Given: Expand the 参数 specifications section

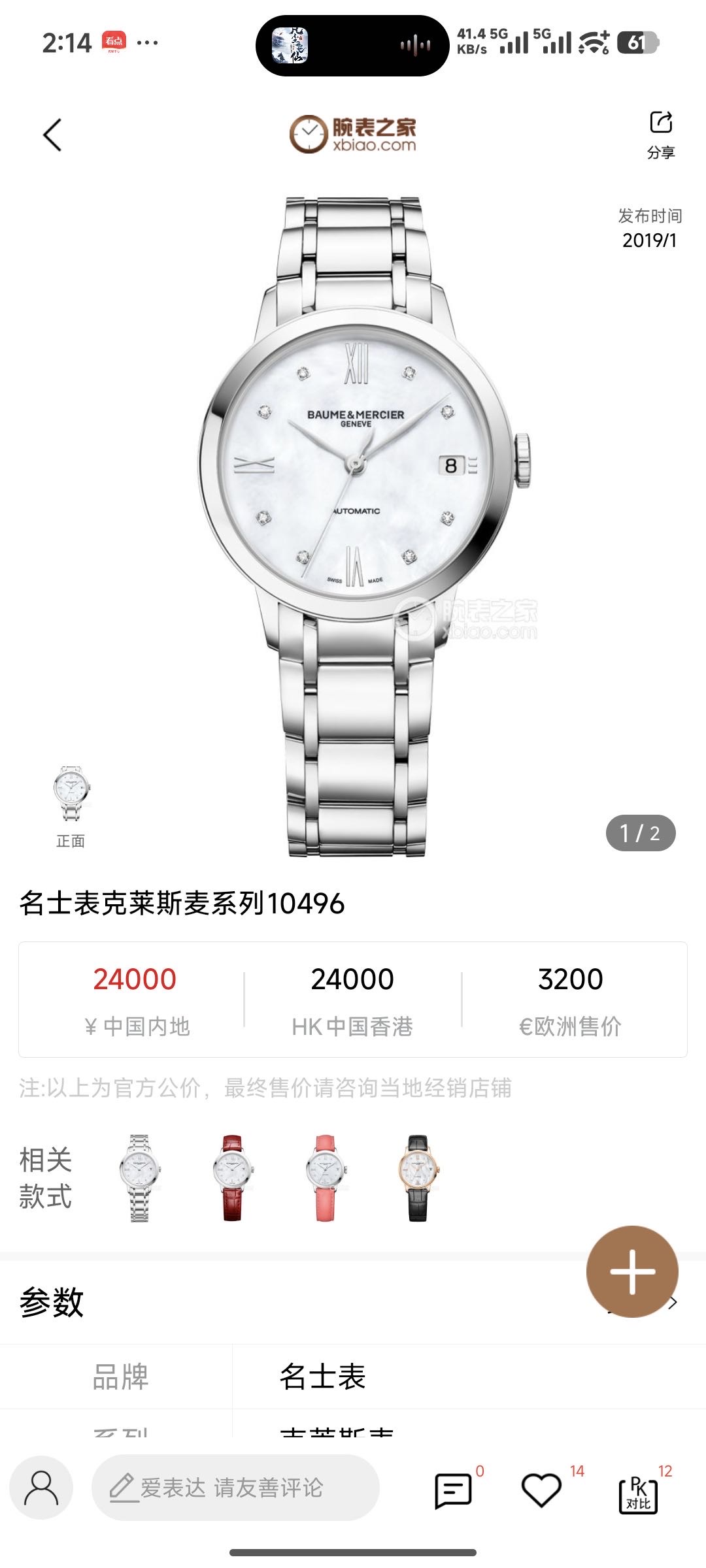Looking at the screenshot, I should pos(673,1303).
